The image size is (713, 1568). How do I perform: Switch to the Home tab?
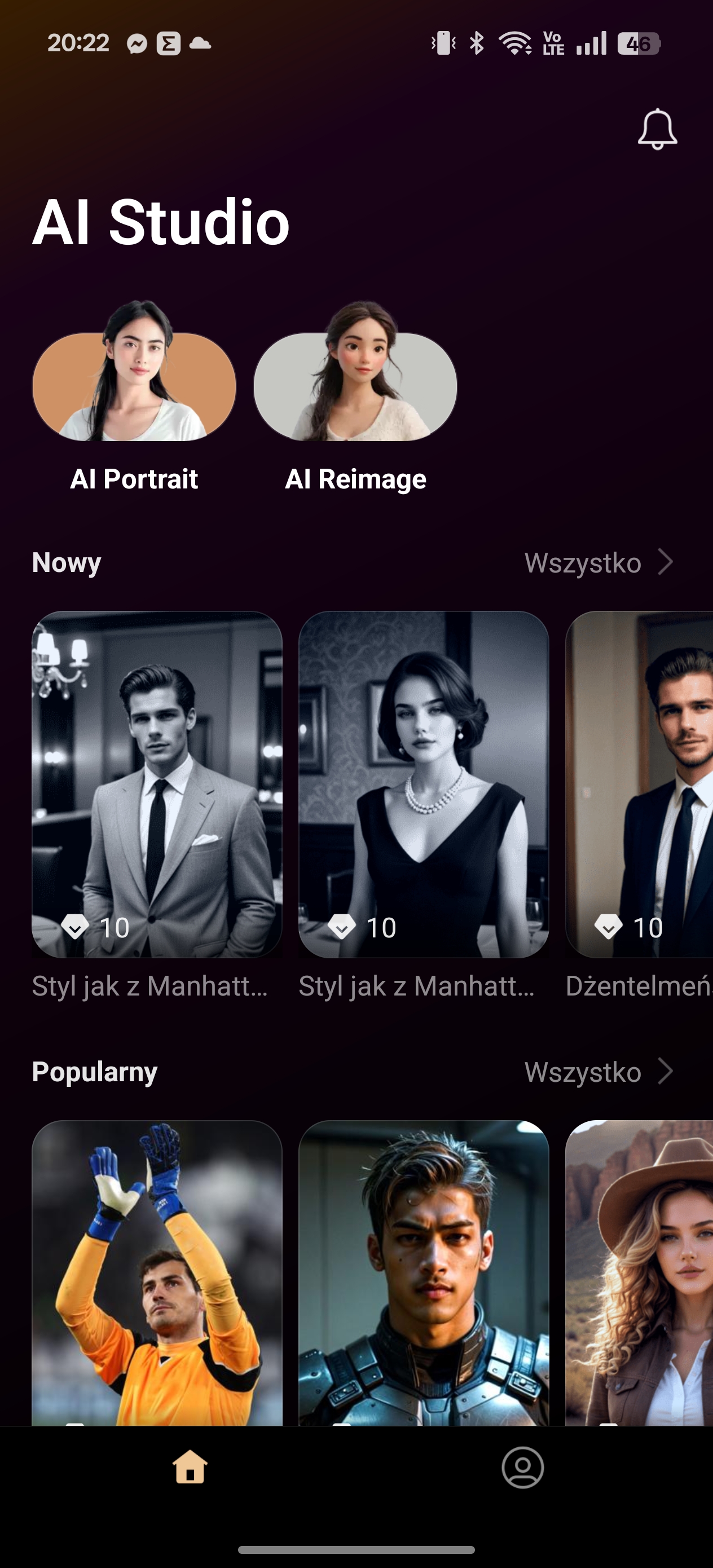tap(190, 1467)
